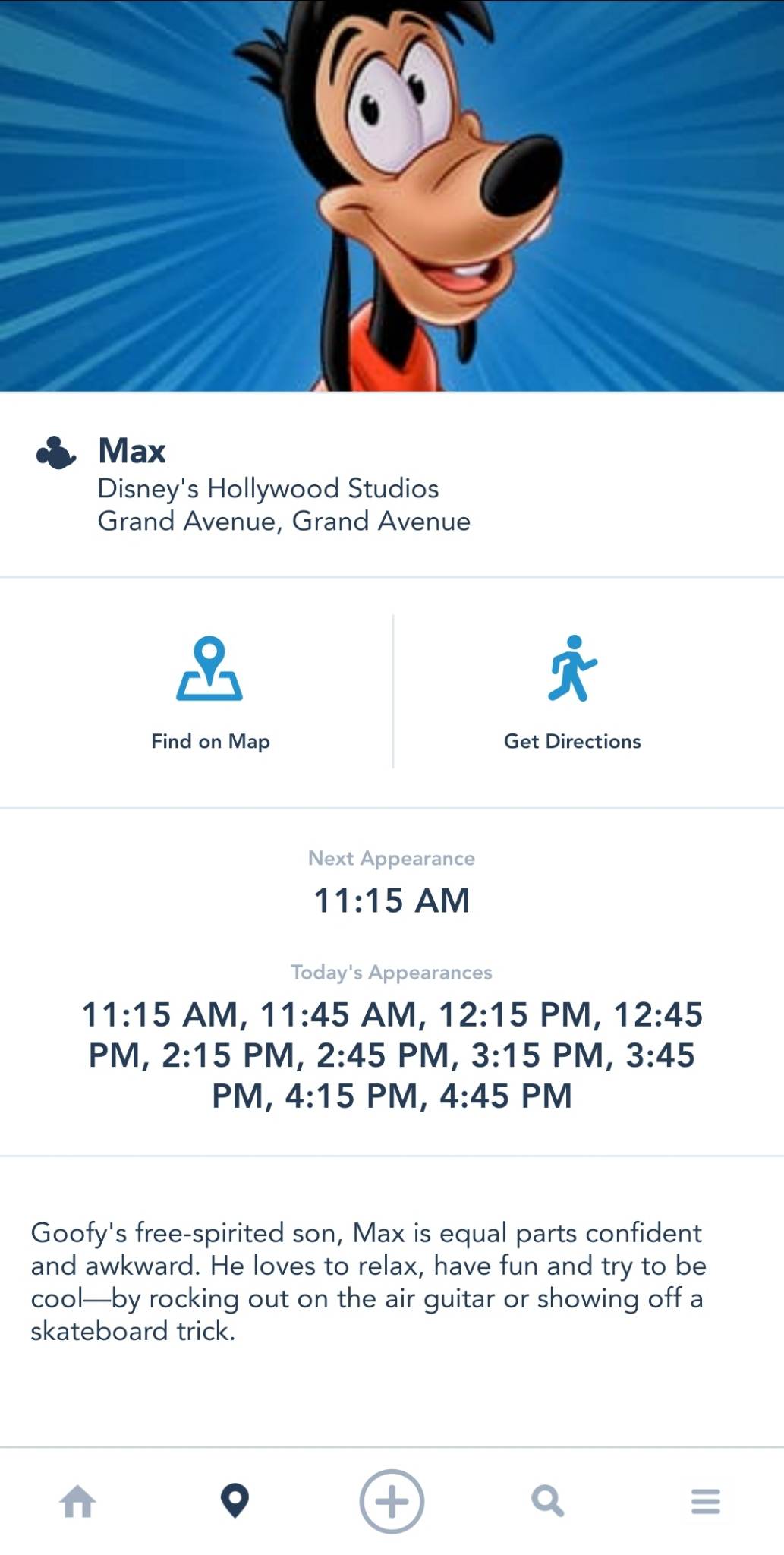Open search from bottom navigation
Screen dimensions: 784x1555
(x=548, y=1501)
